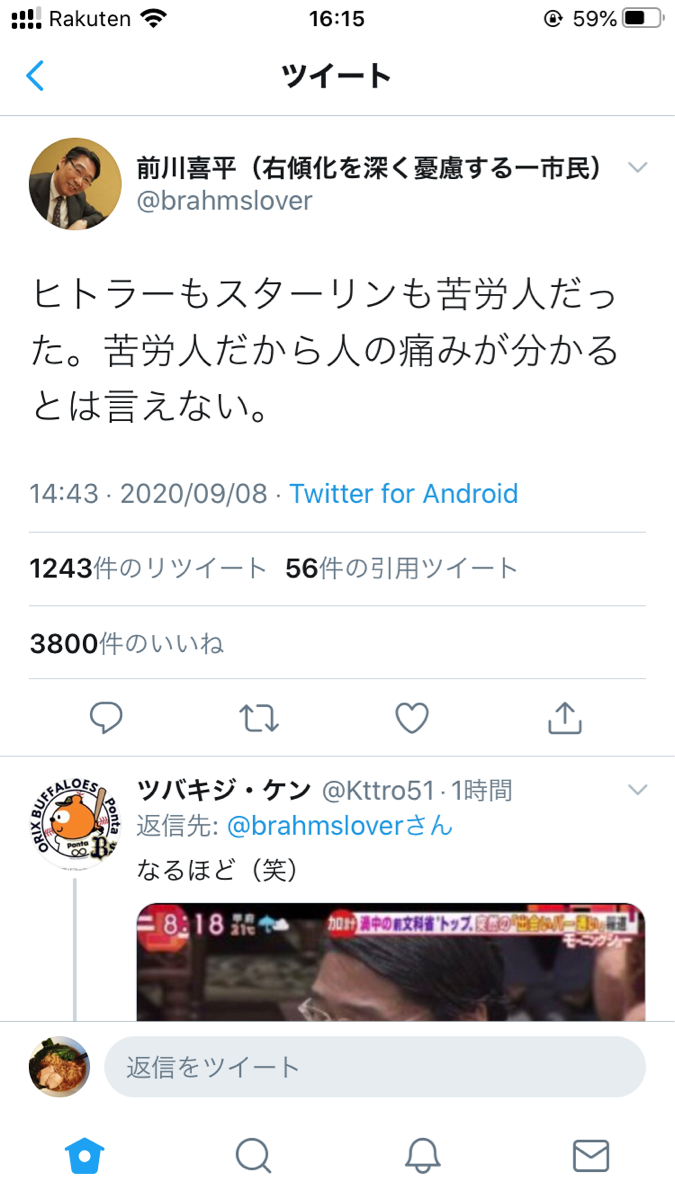The image size is (675, 1200).
Task: Retweet the main tweet
Action: coord(259,717)
